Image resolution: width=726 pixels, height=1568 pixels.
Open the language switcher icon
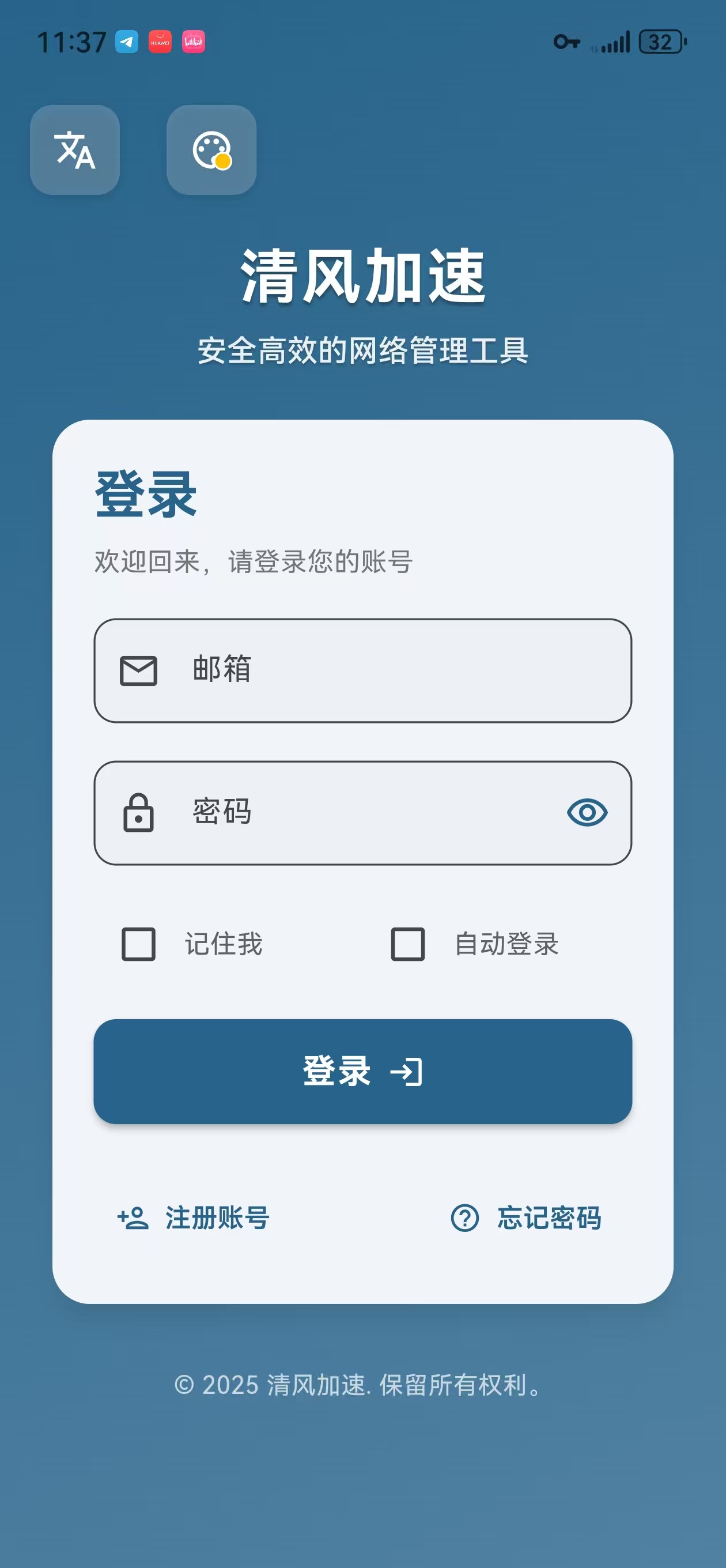[75, 150]
